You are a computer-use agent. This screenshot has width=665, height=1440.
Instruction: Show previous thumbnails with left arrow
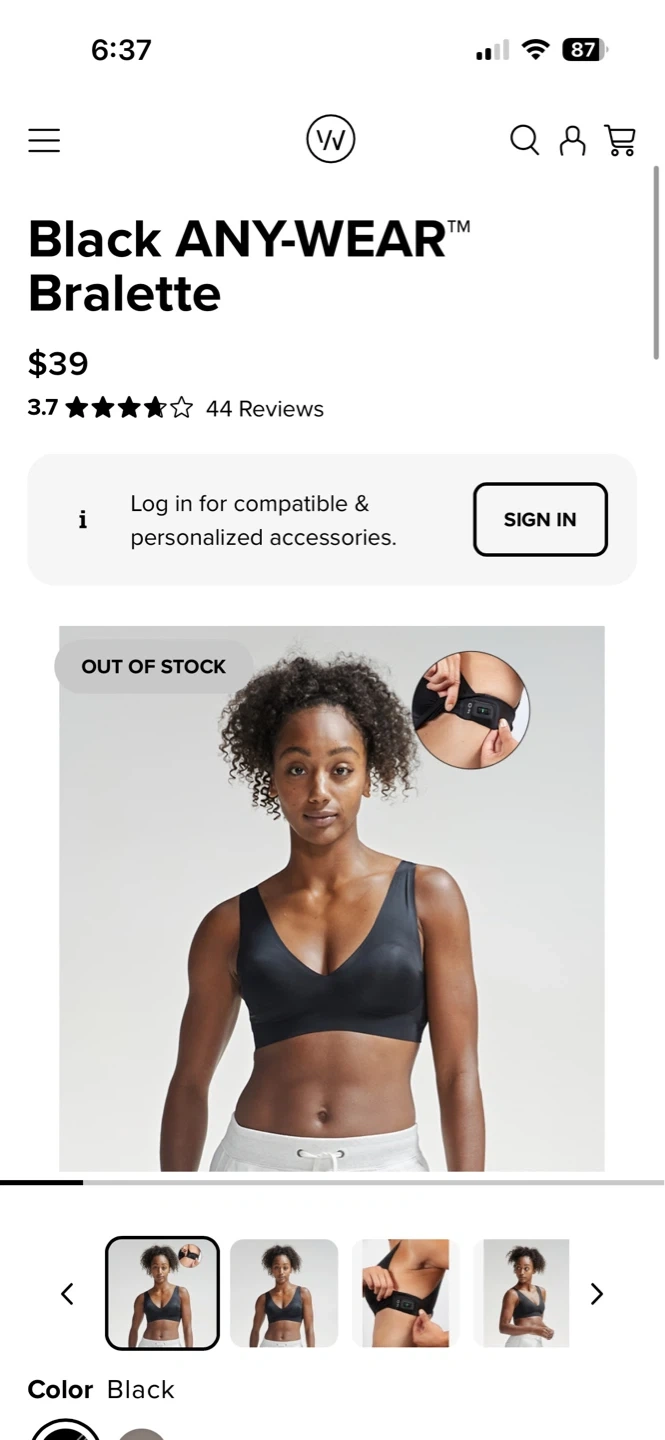click(67, 1294)
